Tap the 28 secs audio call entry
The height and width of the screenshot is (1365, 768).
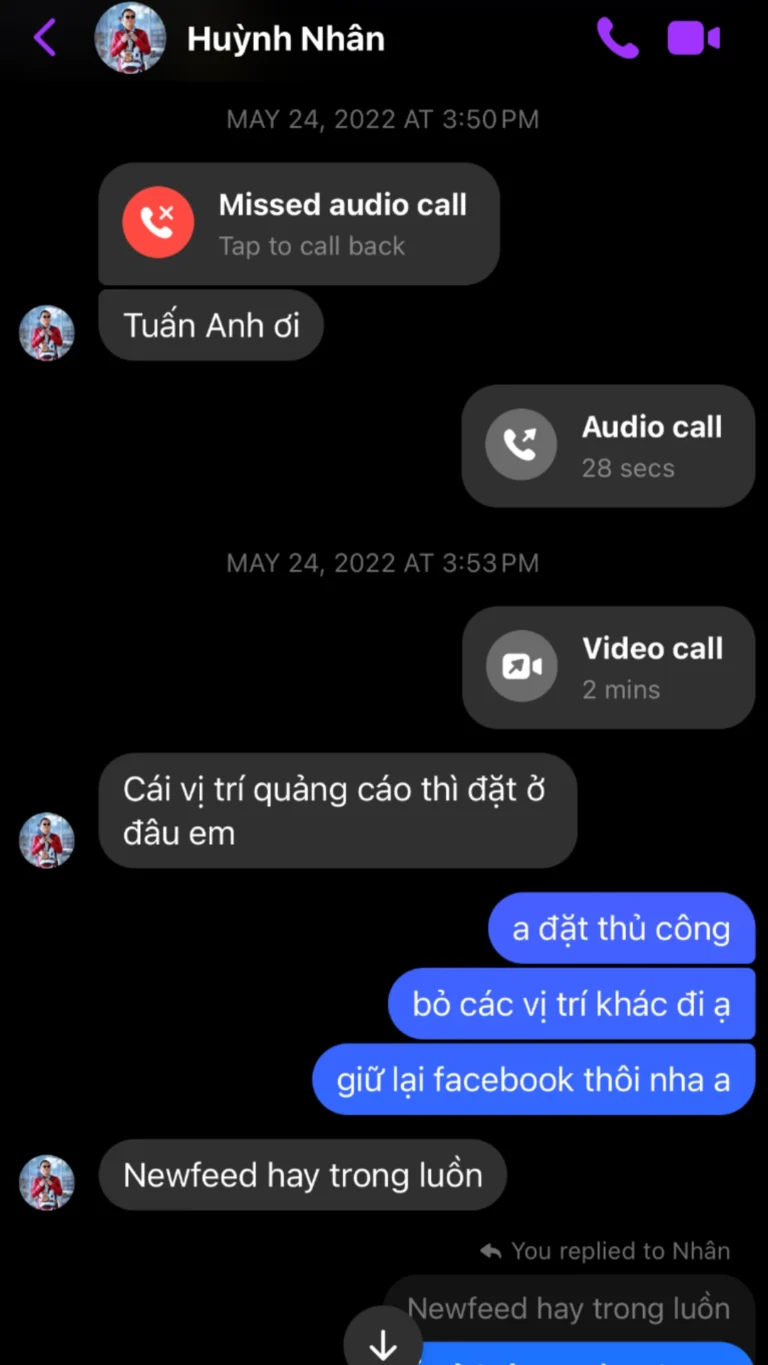coord(608,446)
